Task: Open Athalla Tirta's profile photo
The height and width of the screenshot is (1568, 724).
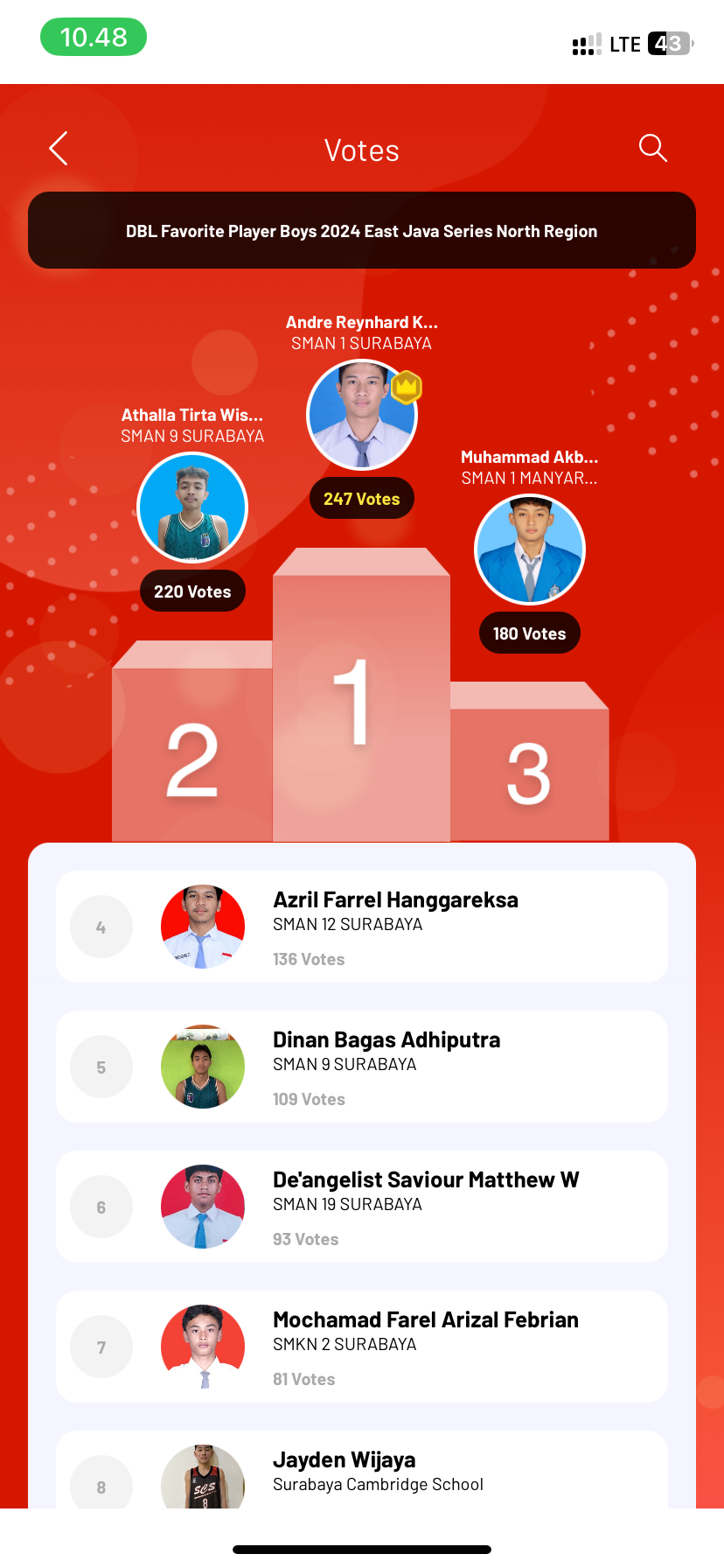Action: coord(192,507)
